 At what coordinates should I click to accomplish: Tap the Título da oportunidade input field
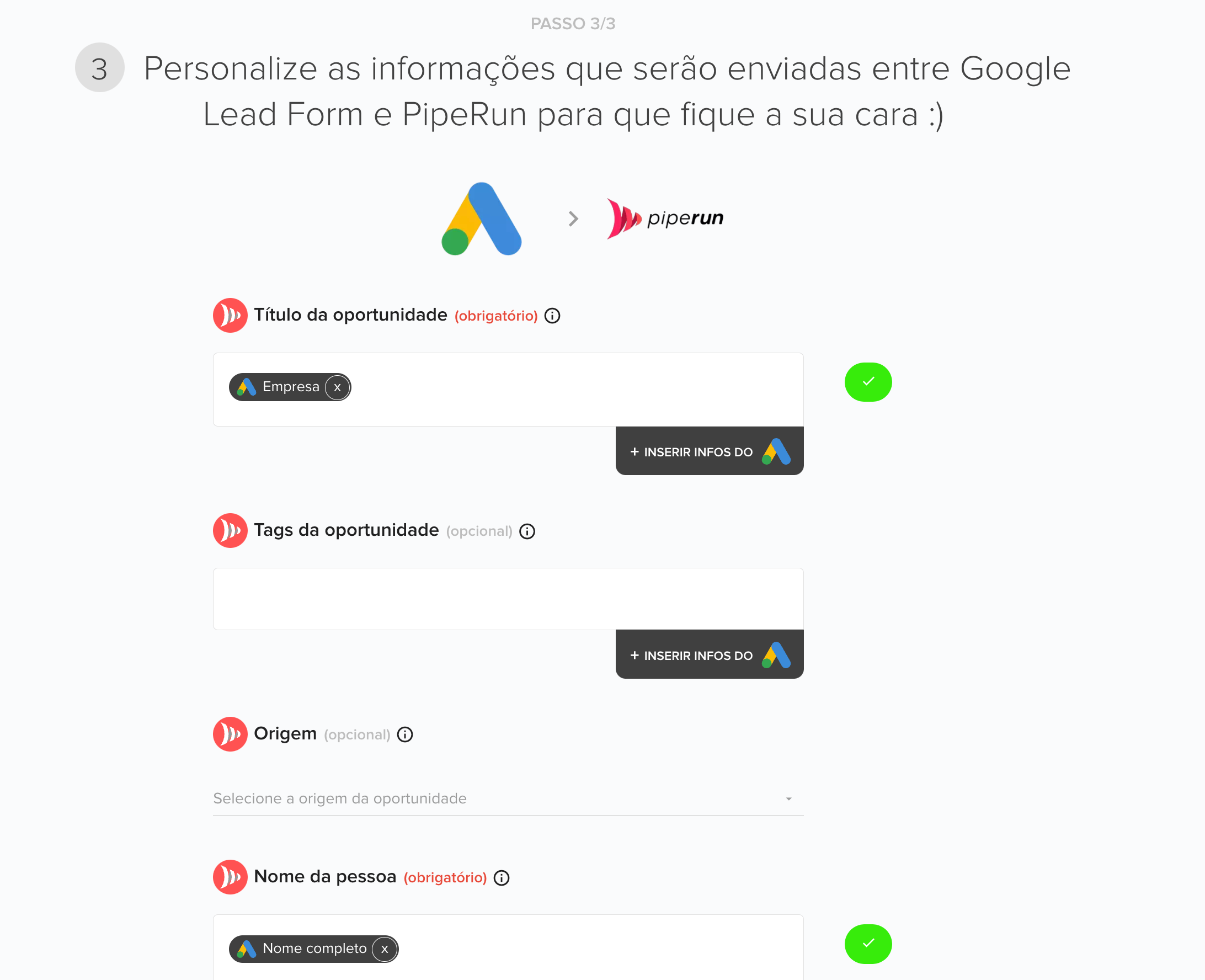[564, 389]
